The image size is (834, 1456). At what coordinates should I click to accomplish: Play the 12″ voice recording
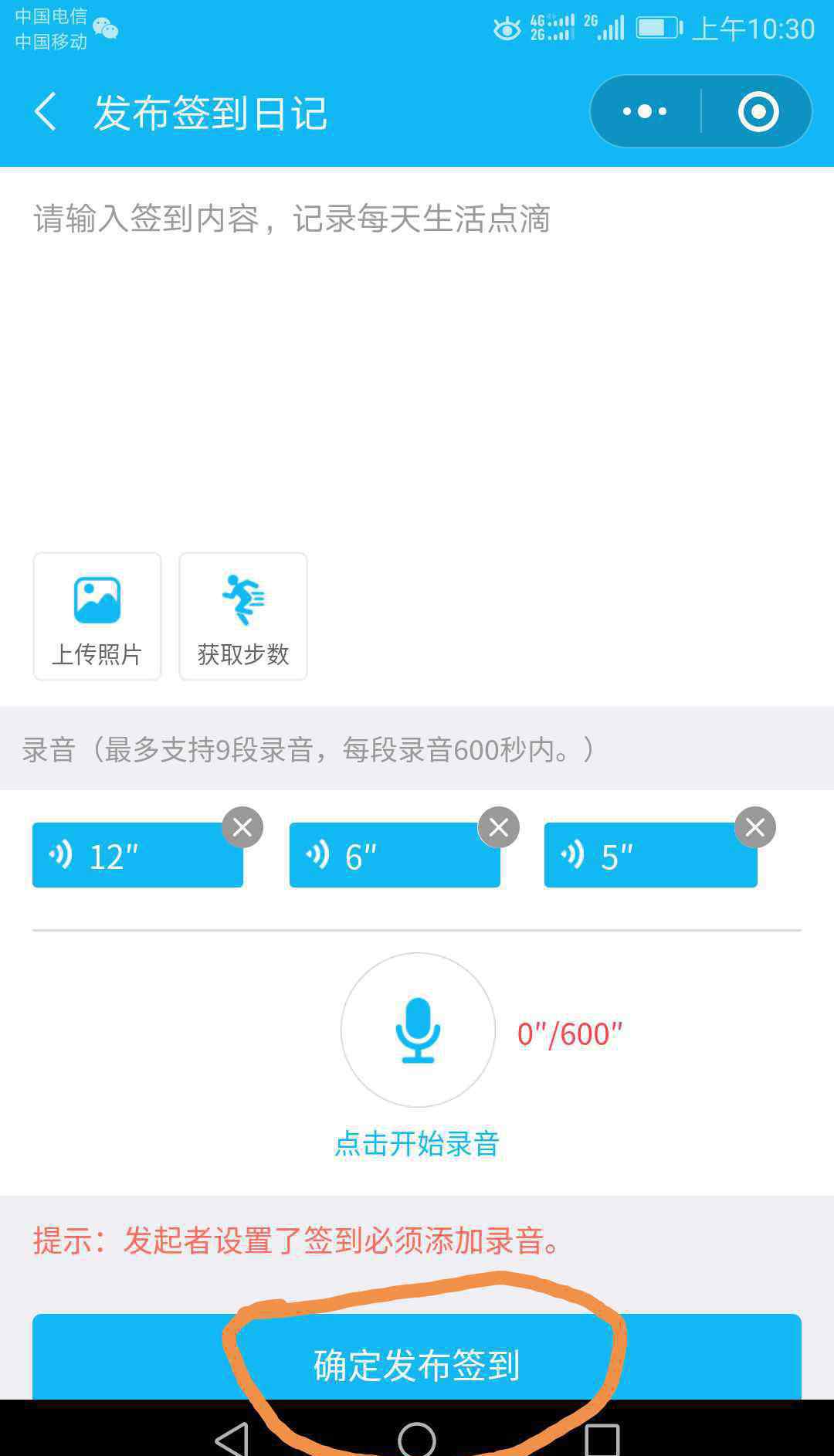137,855
